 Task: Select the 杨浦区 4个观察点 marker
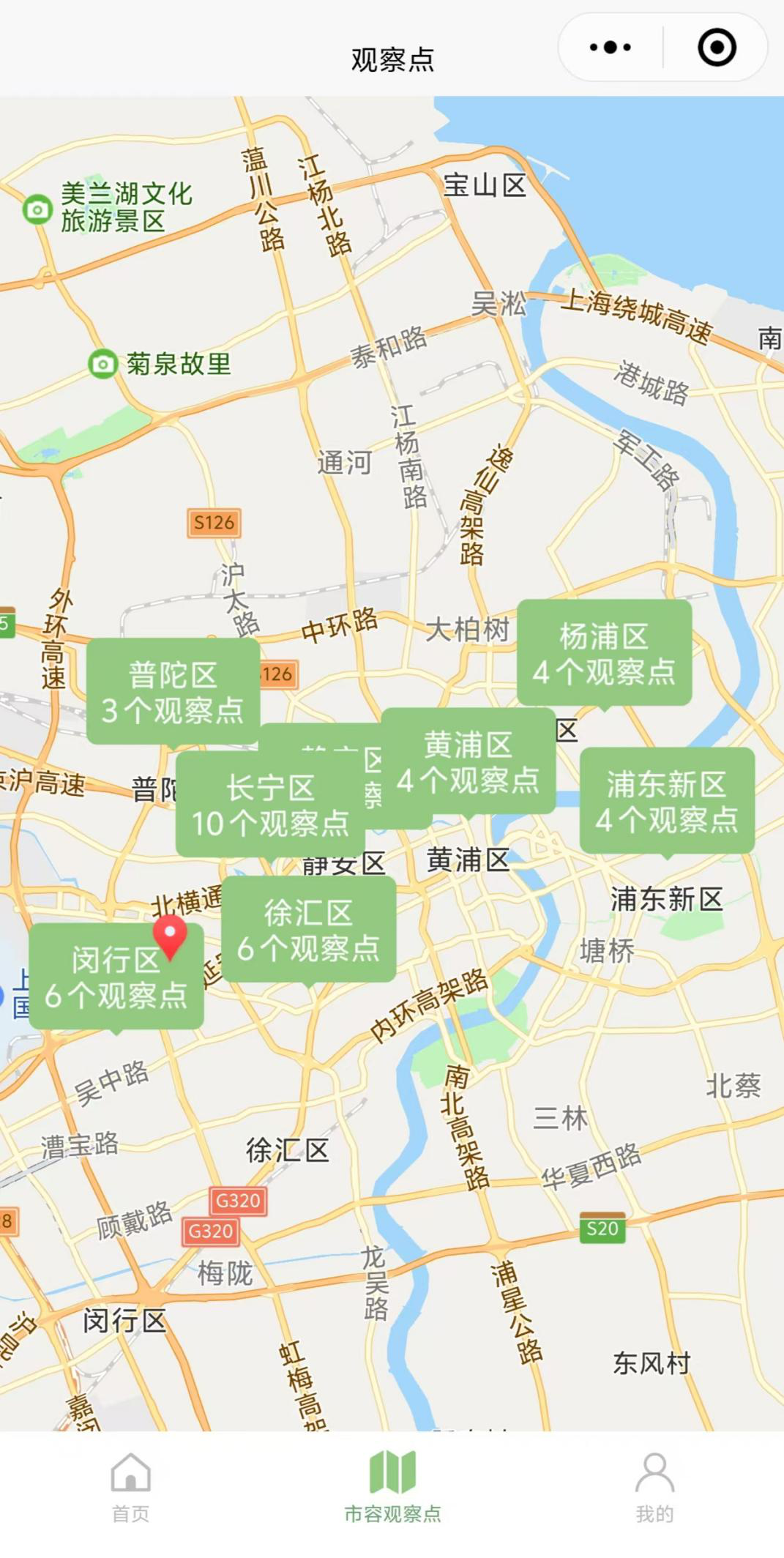click(x=605, y=652)
